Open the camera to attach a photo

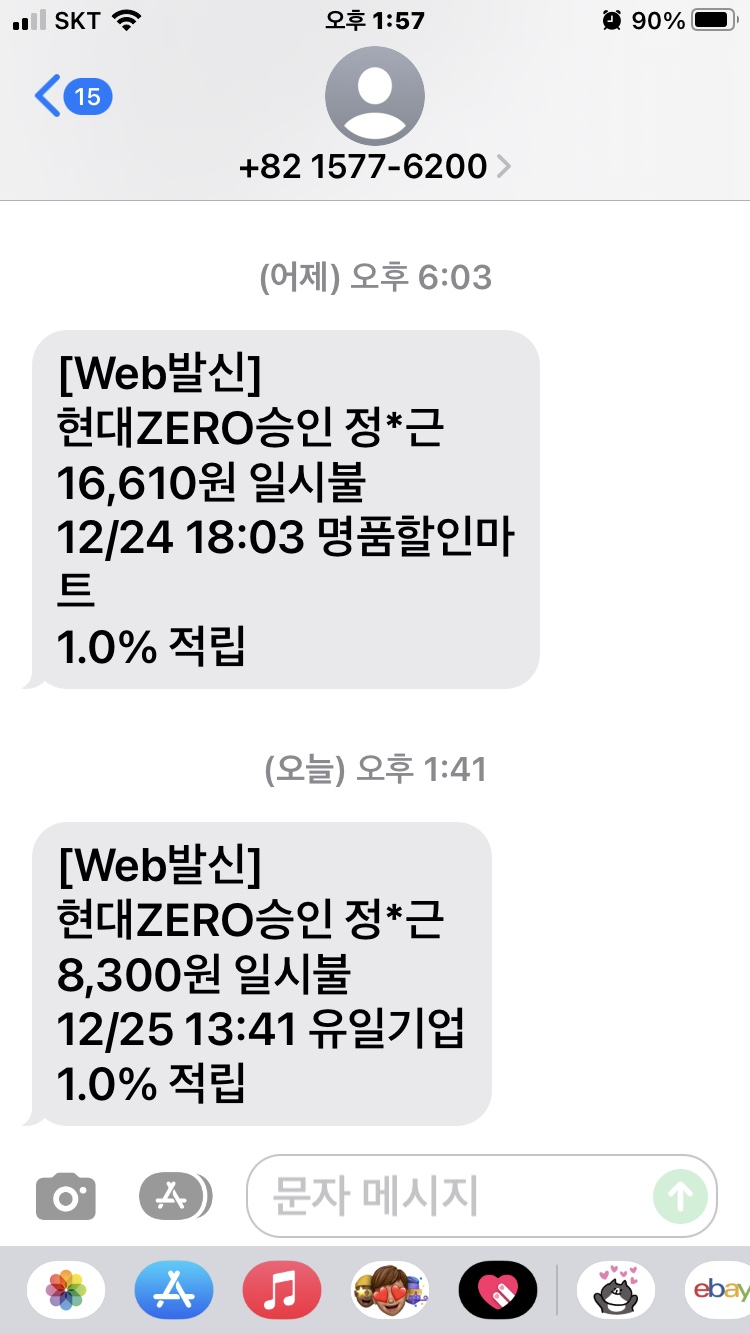[x=66, y=1196]
